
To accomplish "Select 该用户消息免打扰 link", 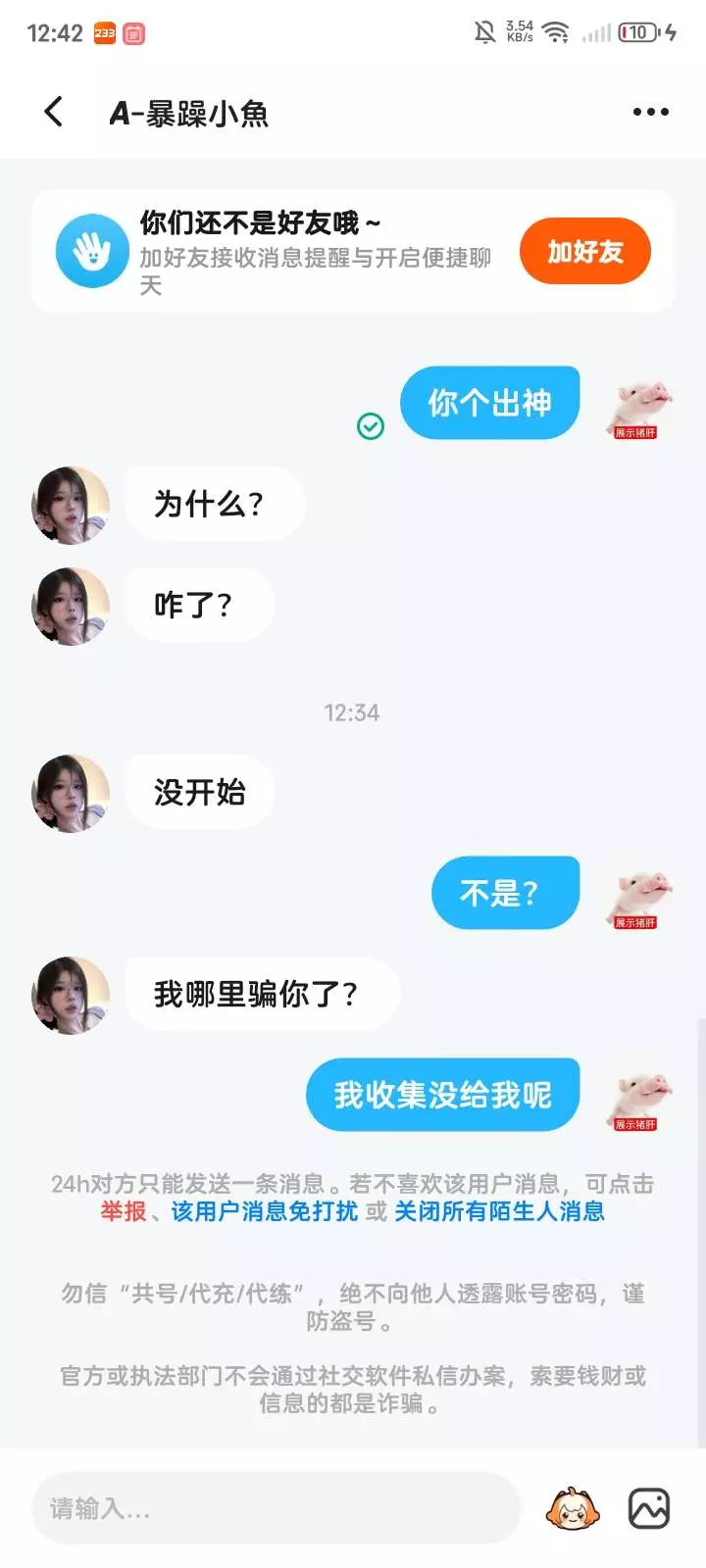I will point(264,1211).
